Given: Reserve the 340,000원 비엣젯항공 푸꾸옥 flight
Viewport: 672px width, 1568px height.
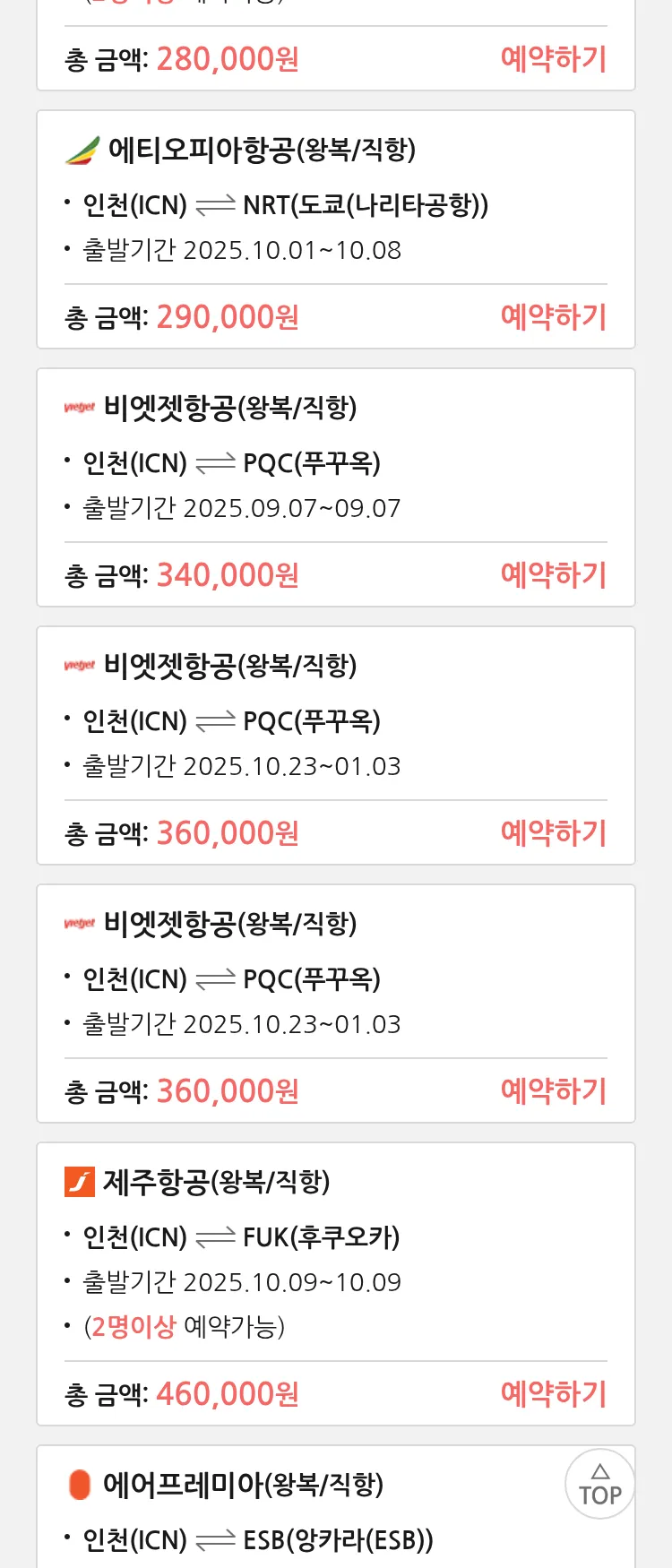Looking at the screenshot, I should (553, 575).
